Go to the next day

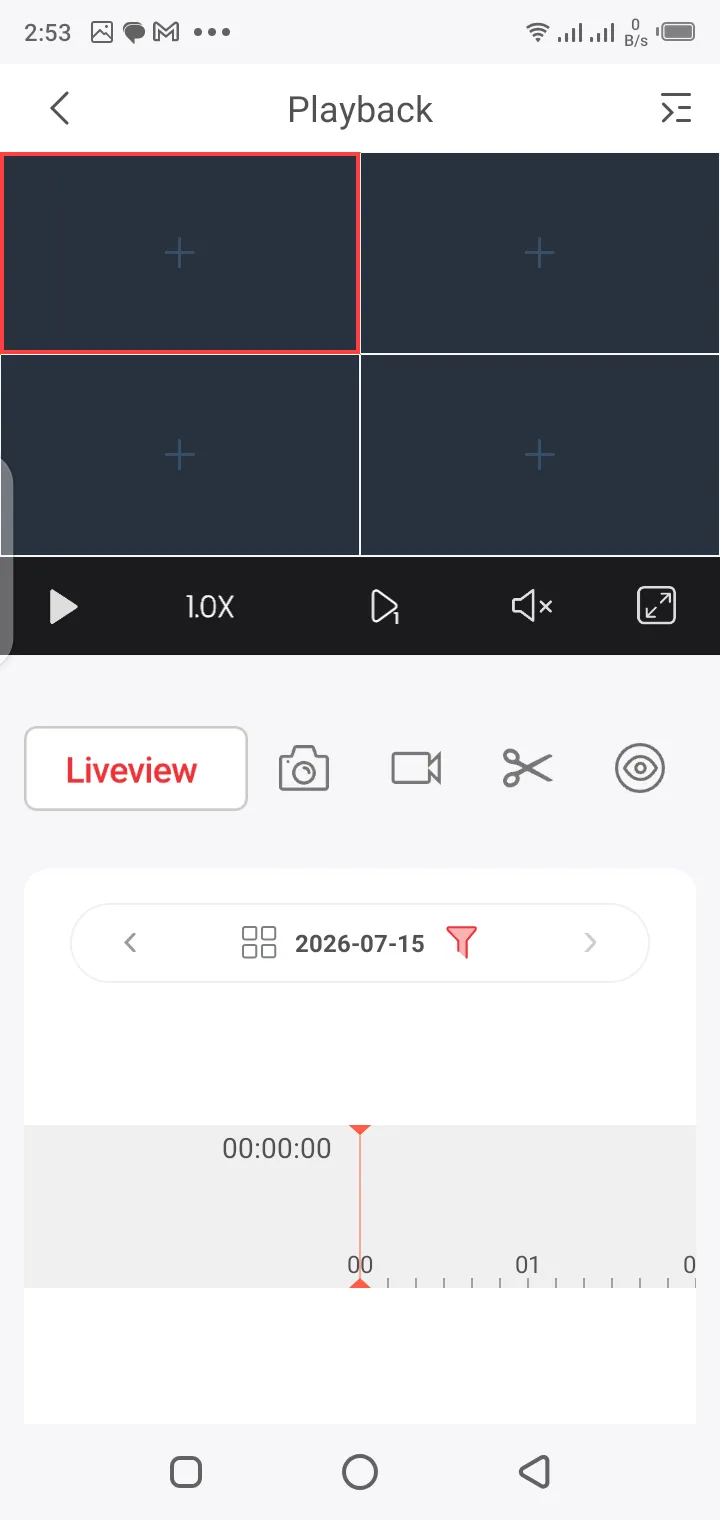(x=590, y=942)
